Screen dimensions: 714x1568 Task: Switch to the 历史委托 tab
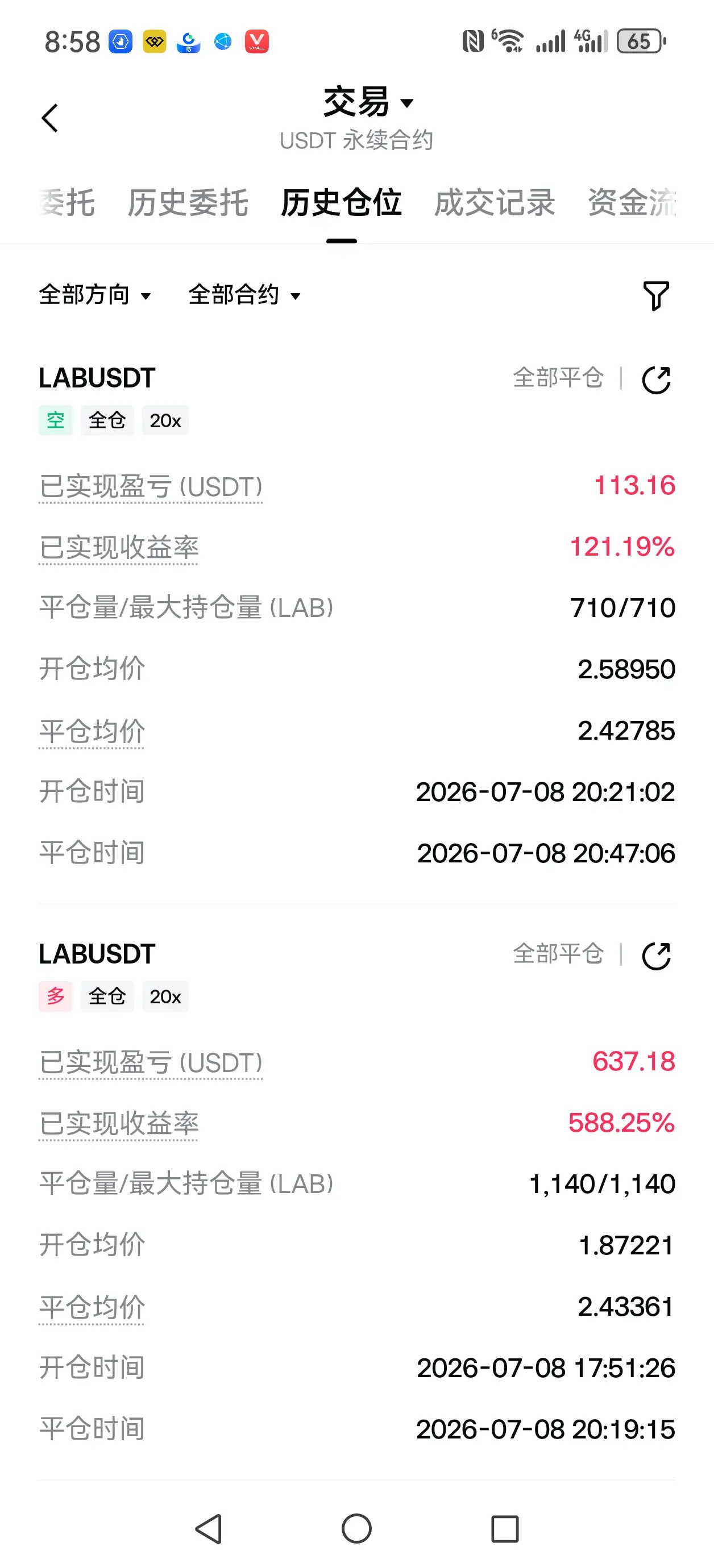pos(188,203)
